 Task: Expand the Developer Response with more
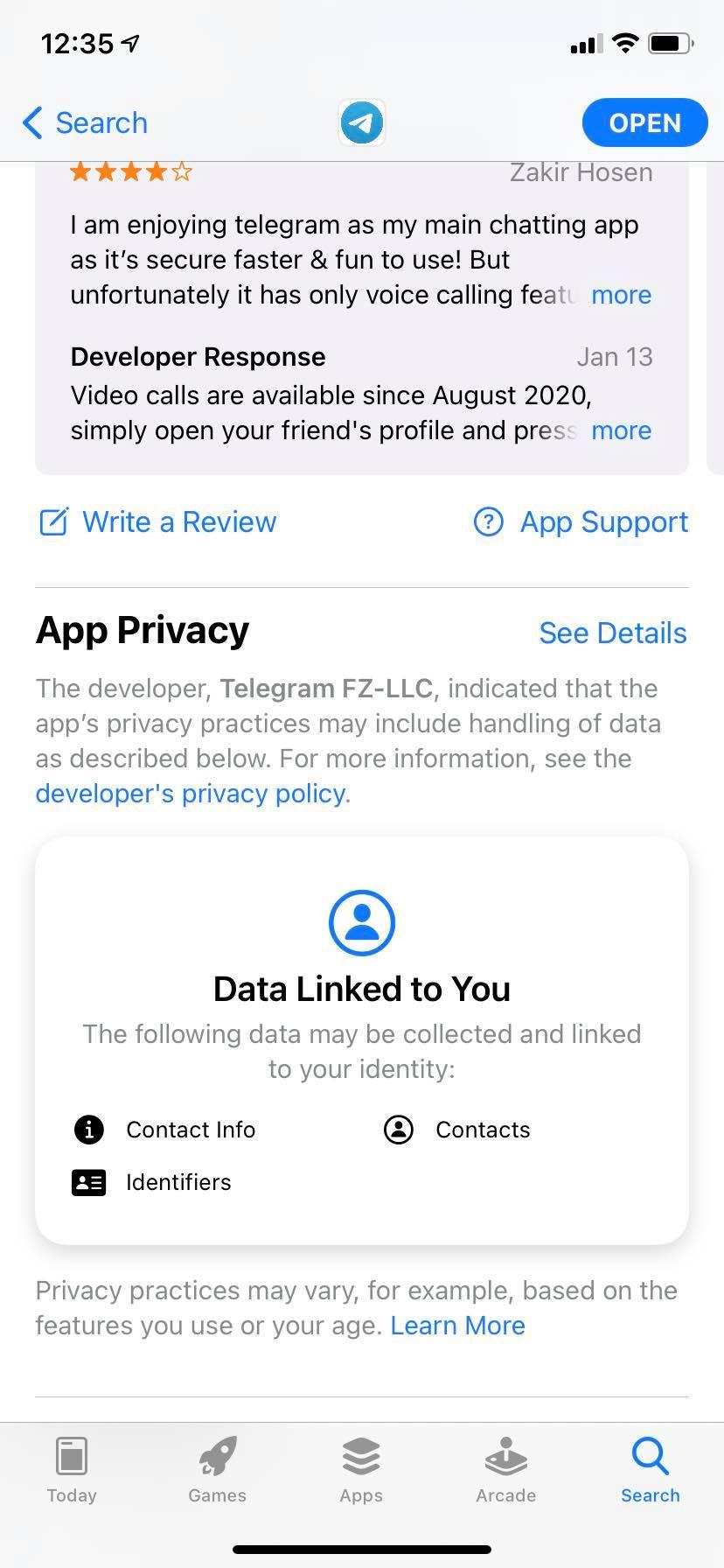621,430
